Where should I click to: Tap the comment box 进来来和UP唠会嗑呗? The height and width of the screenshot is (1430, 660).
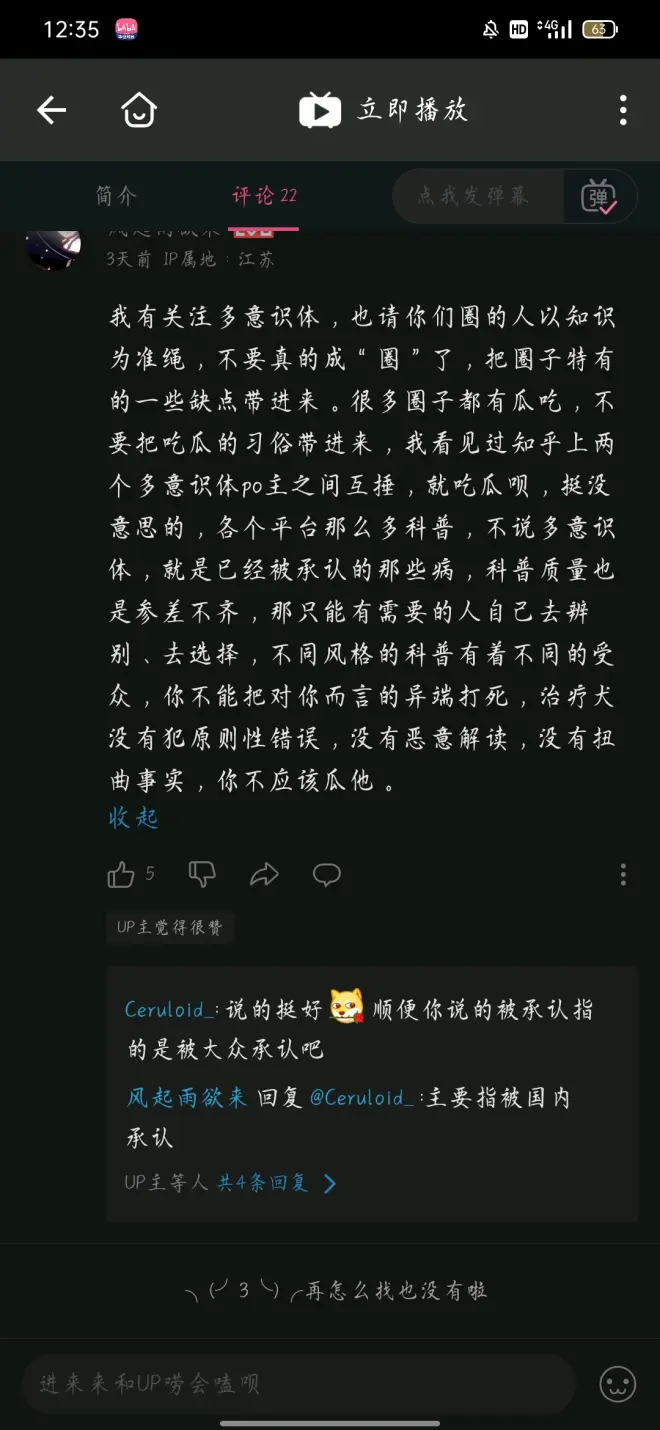pyautogui.click(x=298, y=1384)
